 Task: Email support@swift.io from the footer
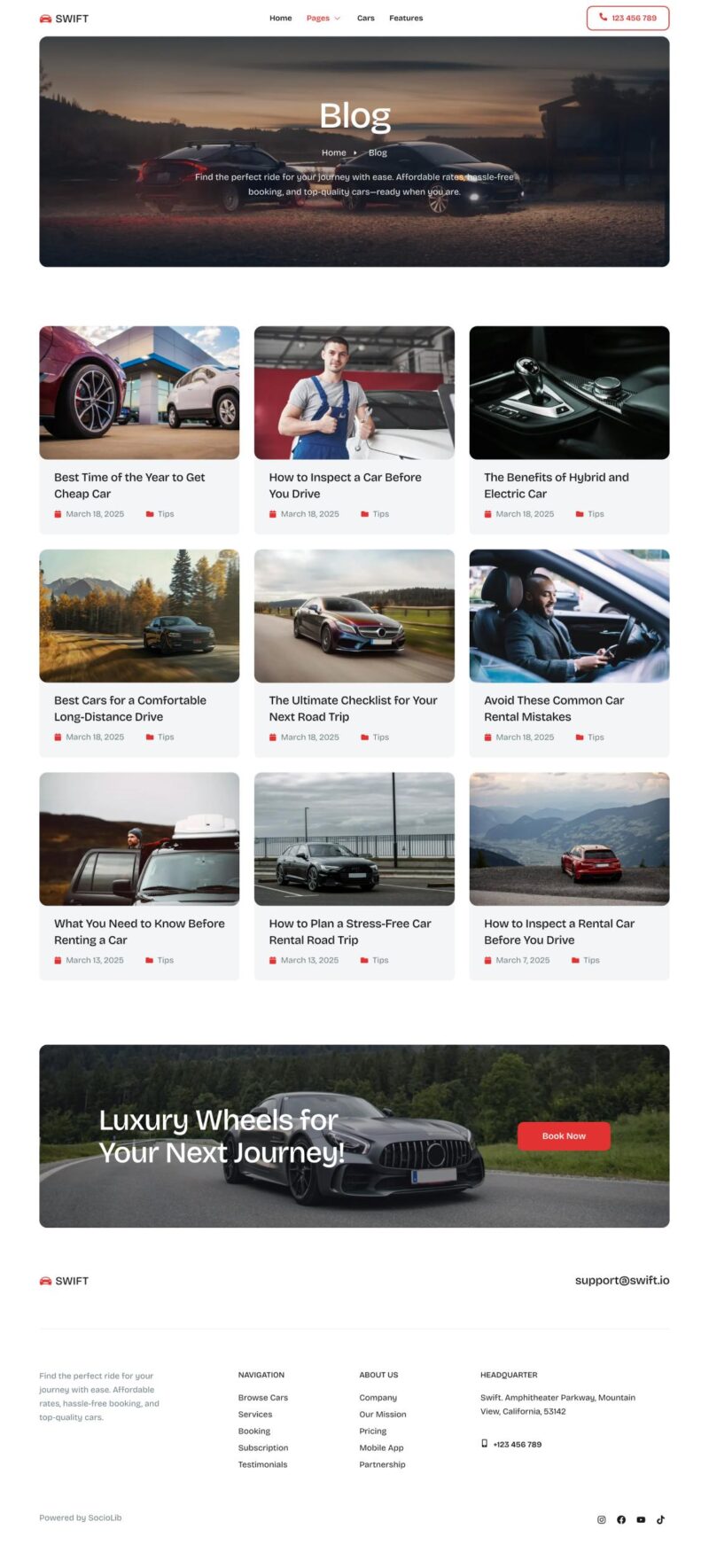pos(621,1280)
